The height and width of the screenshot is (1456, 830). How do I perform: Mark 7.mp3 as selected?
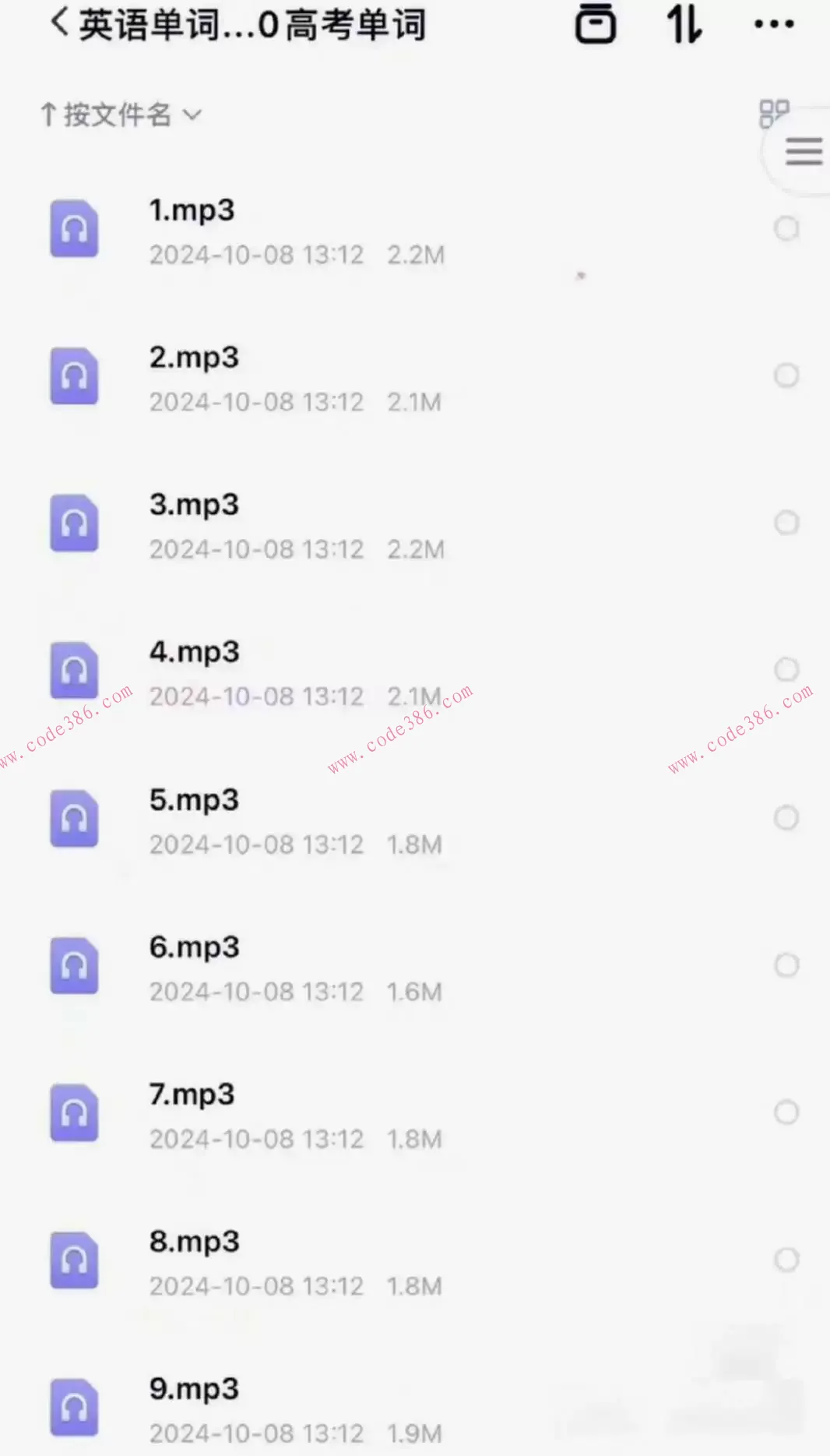786,1112
